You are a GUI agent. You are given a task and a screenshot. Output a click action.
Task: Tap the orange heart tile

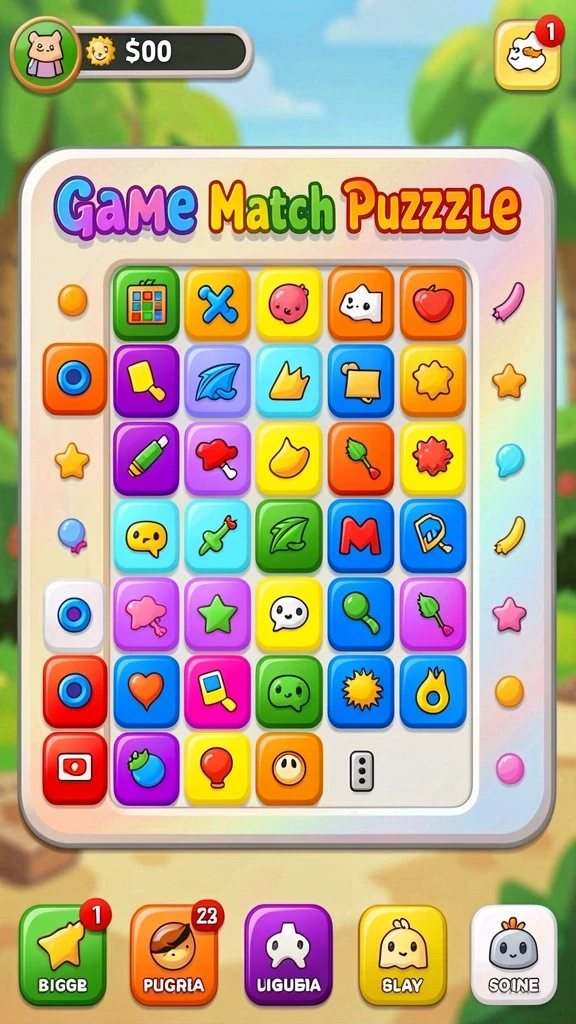click(x=146, y=692)
